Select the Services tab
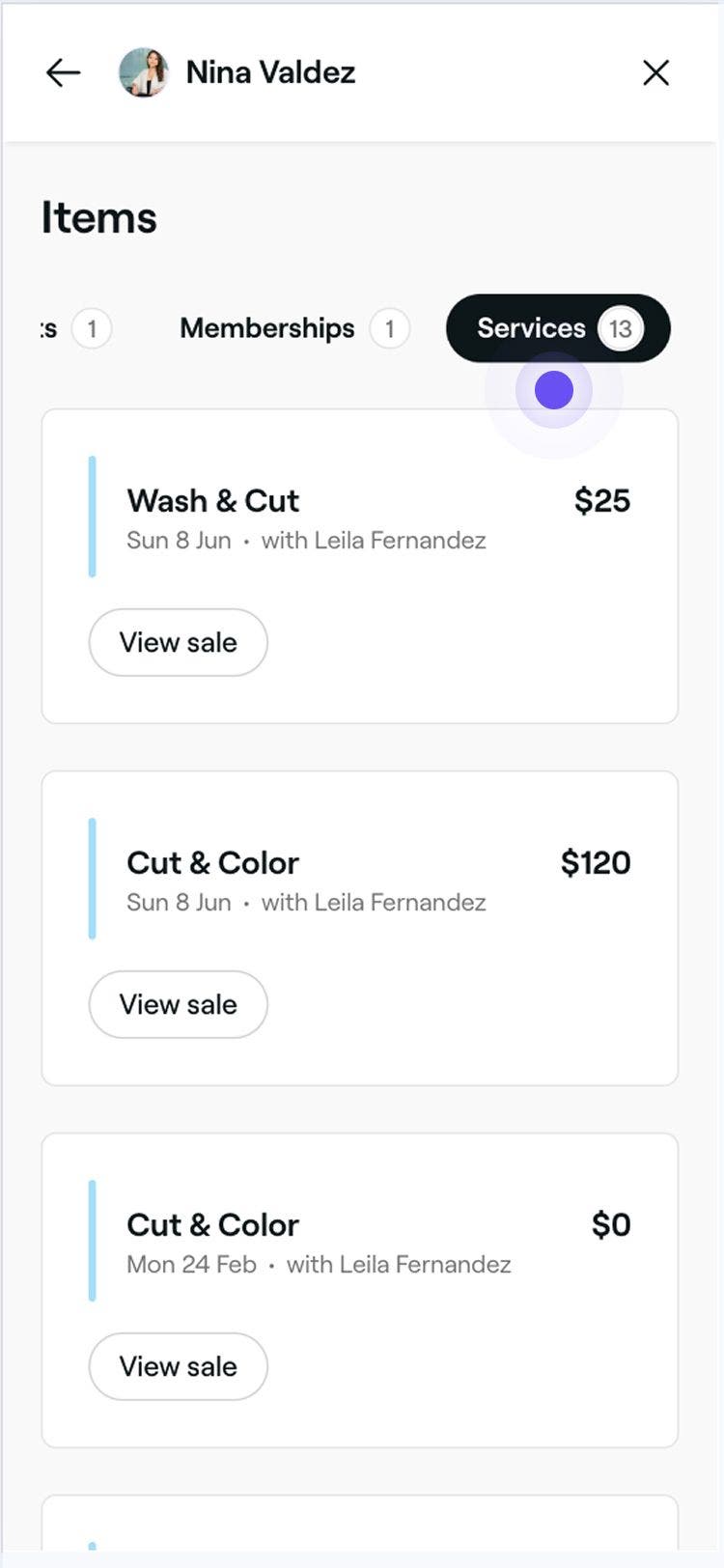The image size is (724, 1568). click(533, 328)
